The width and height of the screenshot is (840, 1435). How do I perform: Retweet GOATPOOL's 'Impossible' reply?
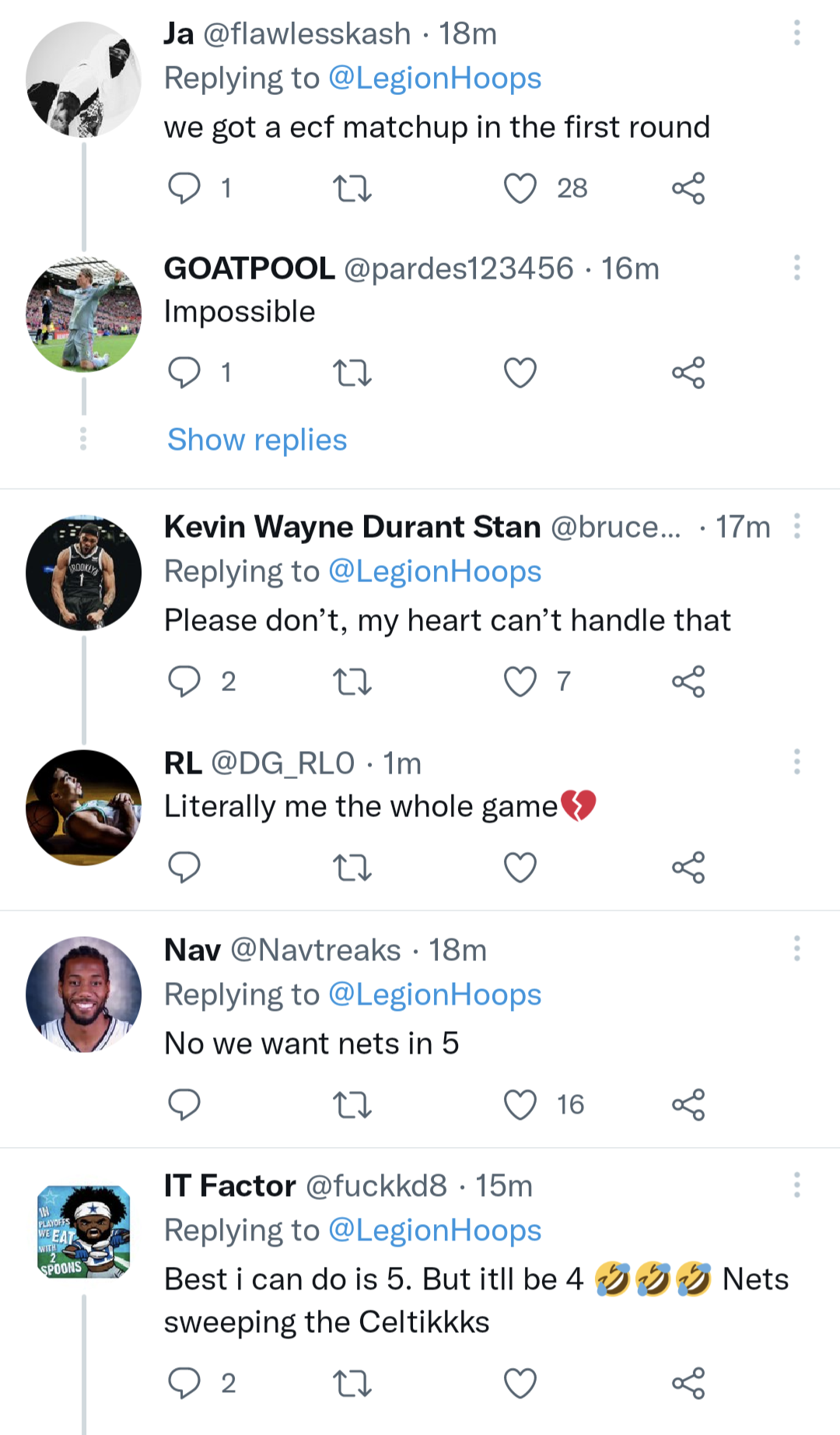(x=352, y=373)
